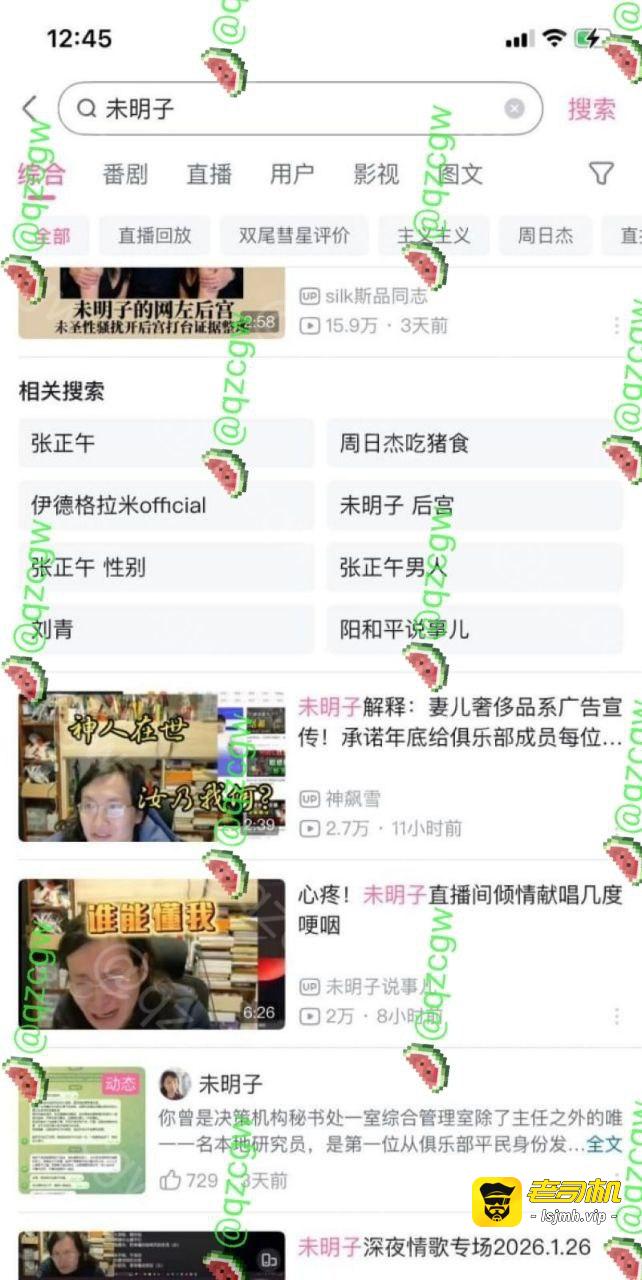The width and height of the screenshot is (642, 1280).
Task: Switch to the 直播 tab
Action: coord(209,174)
